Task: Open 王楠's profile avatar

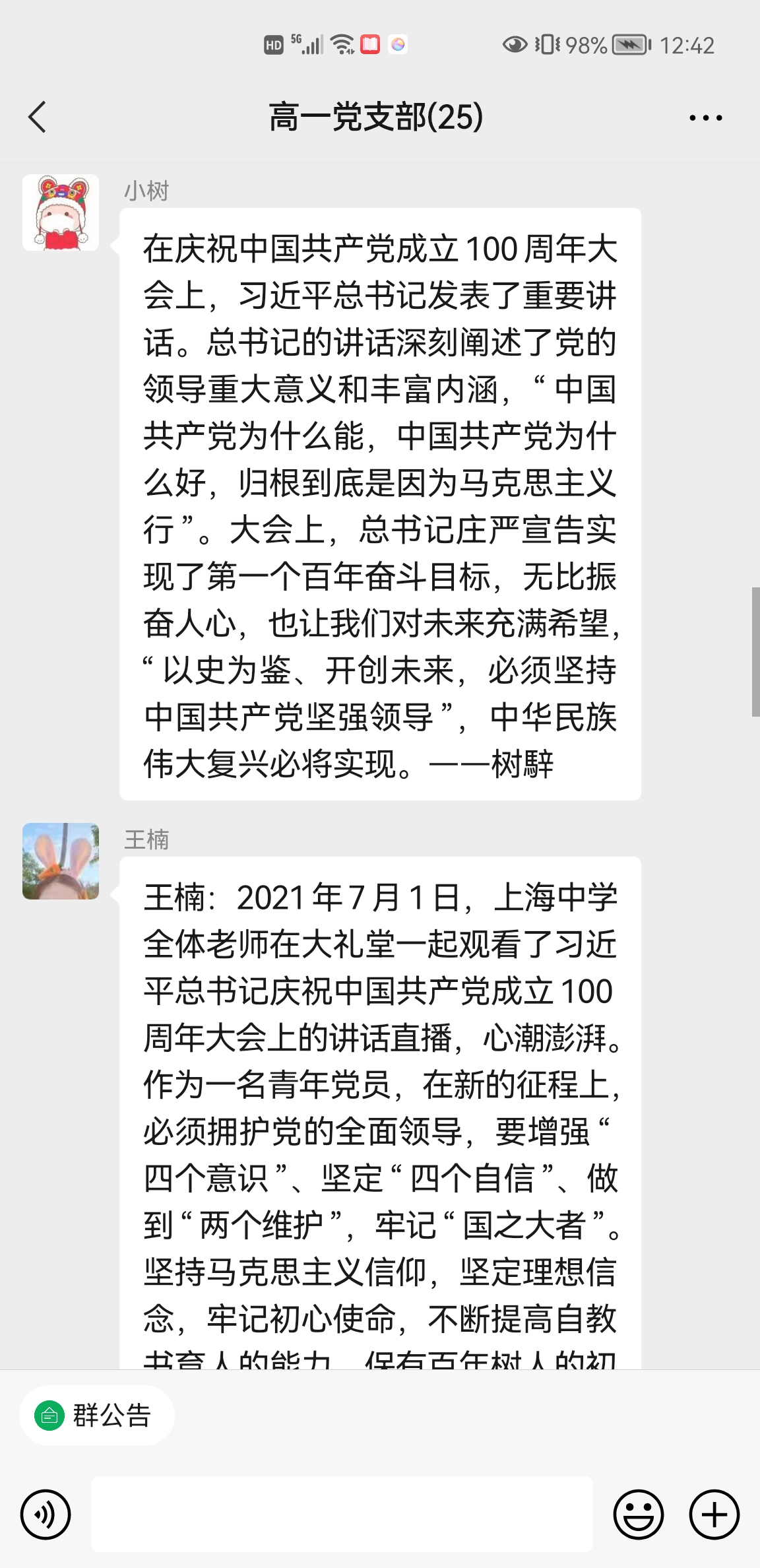Action: pos(61,861)
